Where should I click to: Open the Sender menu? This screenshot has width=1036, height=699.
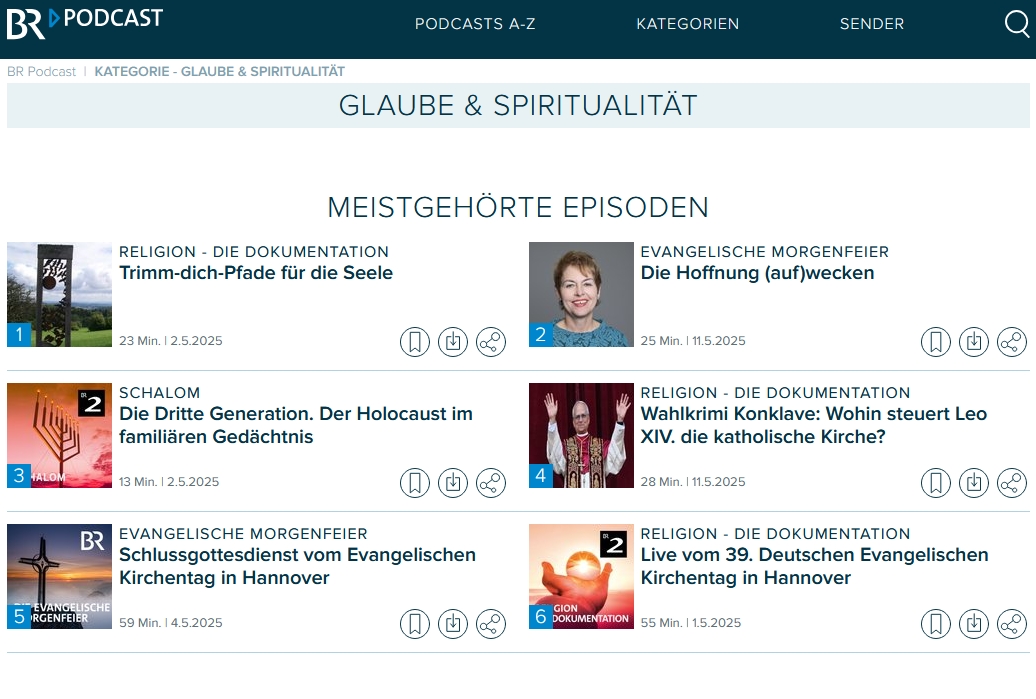pyautogui.click(x=872, y=24)
